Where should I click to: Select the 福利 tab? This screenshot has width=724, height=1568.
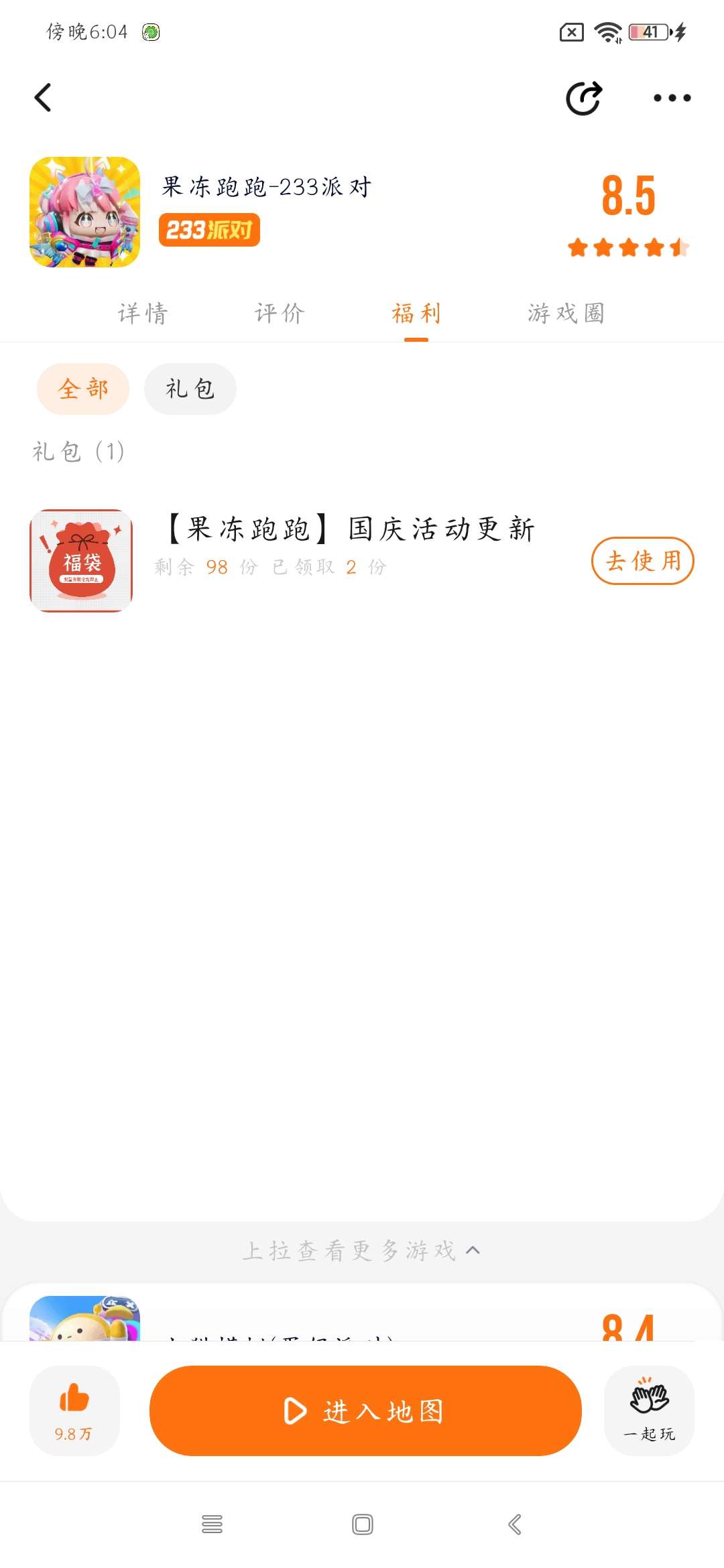click(416, 313)
